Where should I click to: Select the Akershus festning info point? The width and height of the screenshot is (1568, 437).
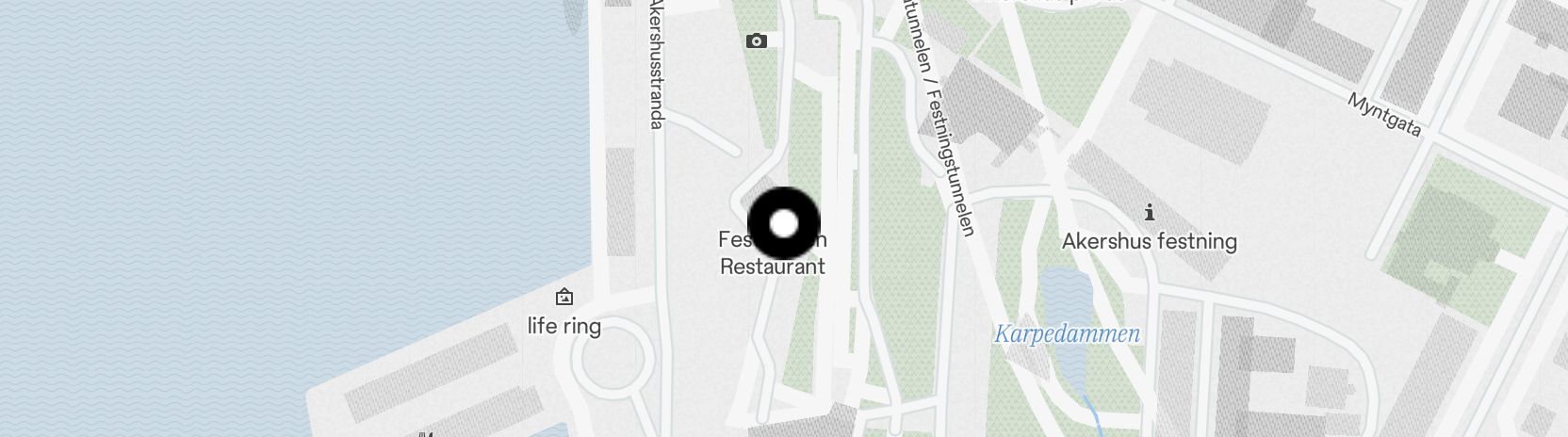tap(1149, 213)
